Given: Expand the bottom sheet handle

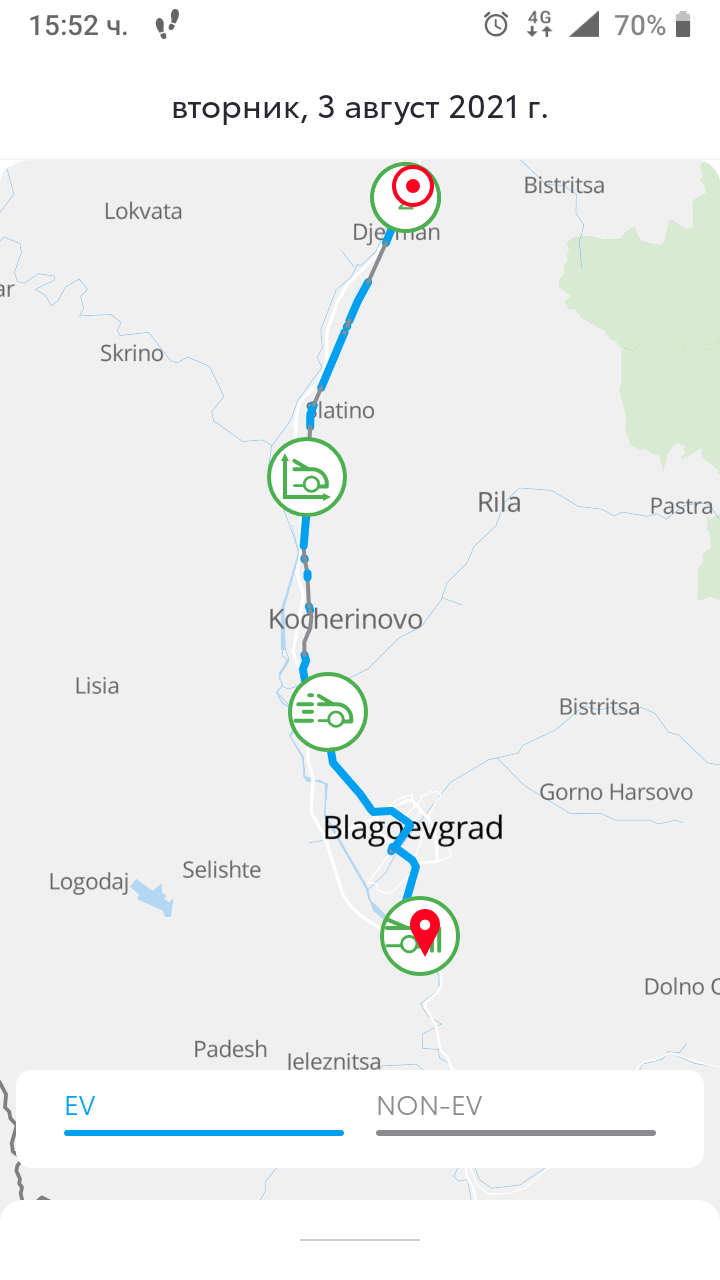Looking at the screenshot, I should coord(360,1240).
